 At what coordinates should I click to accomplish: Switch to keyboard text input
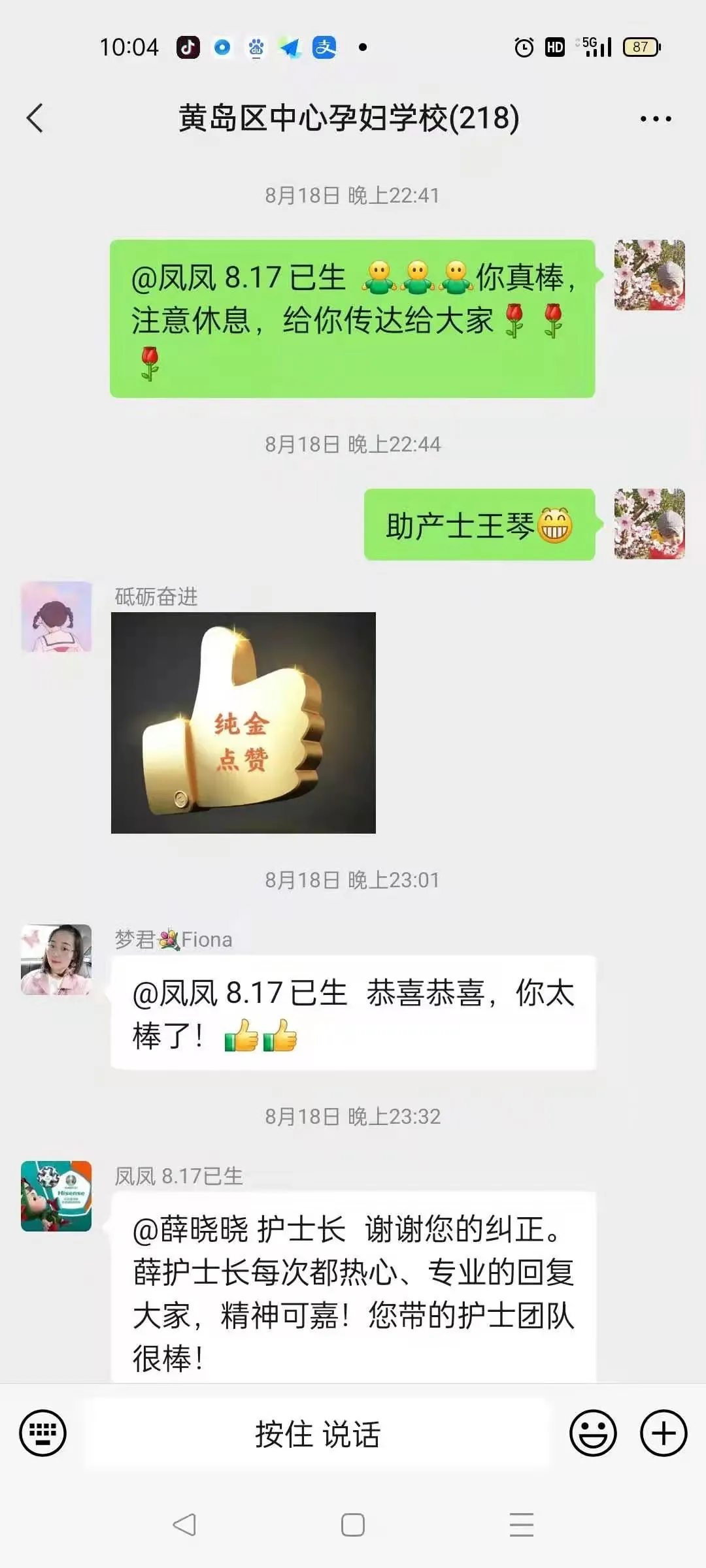pyautogui.click(x=43, y=1433)
